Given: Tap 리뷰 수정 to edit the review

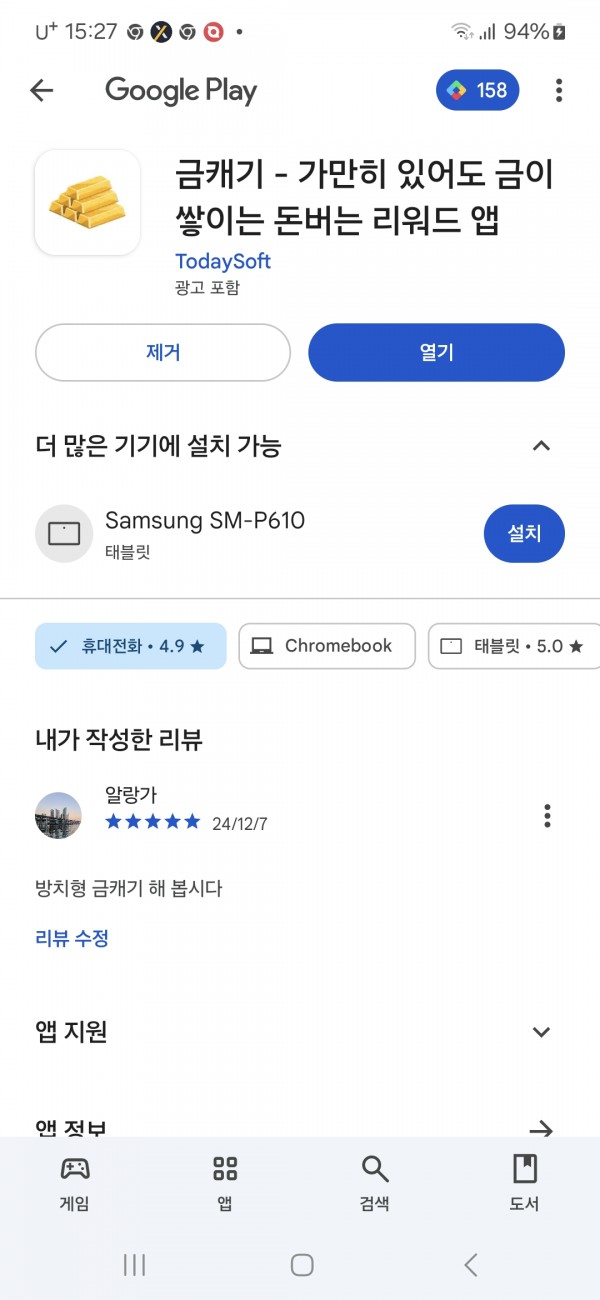Looking at the screenshot, I should click(72, 938).
